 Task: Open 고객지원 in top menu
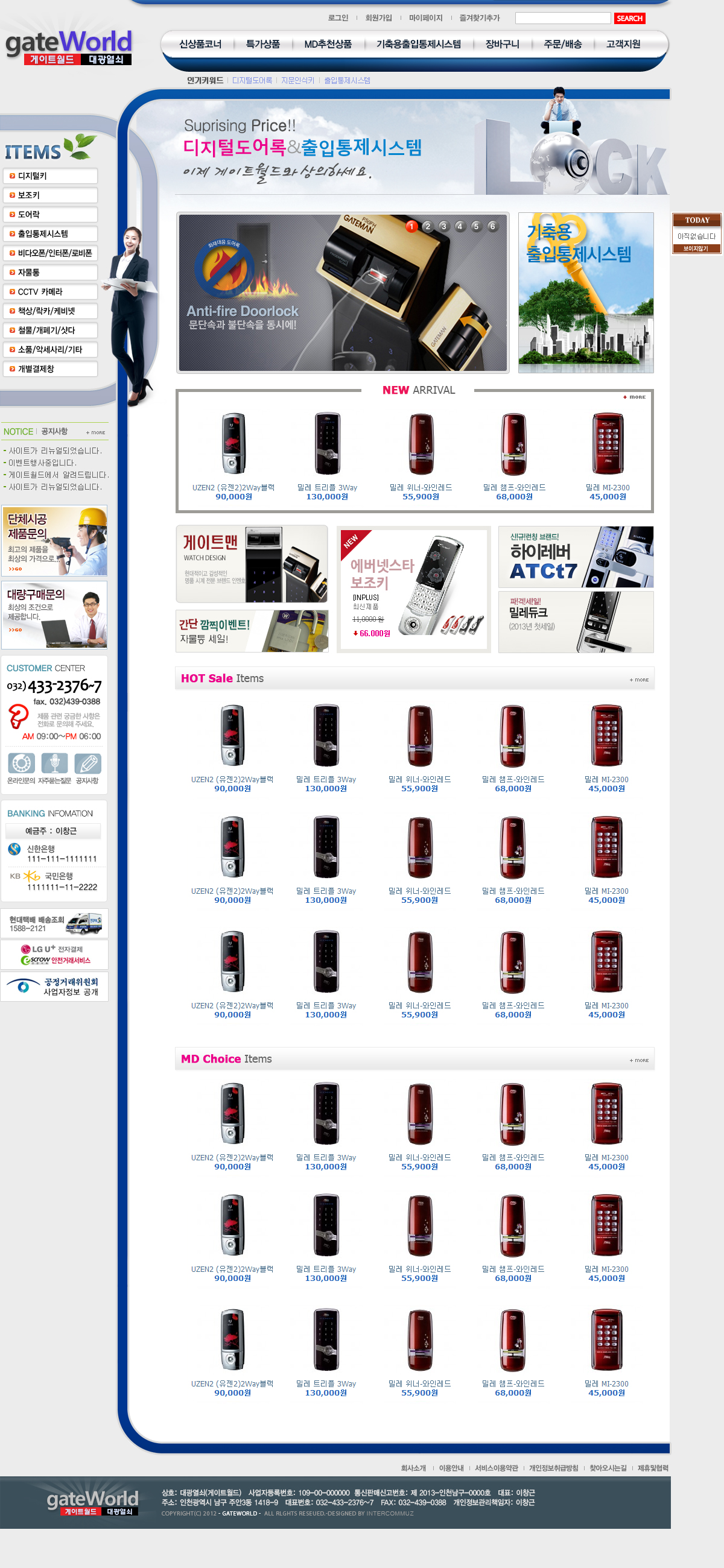(622, 45)
